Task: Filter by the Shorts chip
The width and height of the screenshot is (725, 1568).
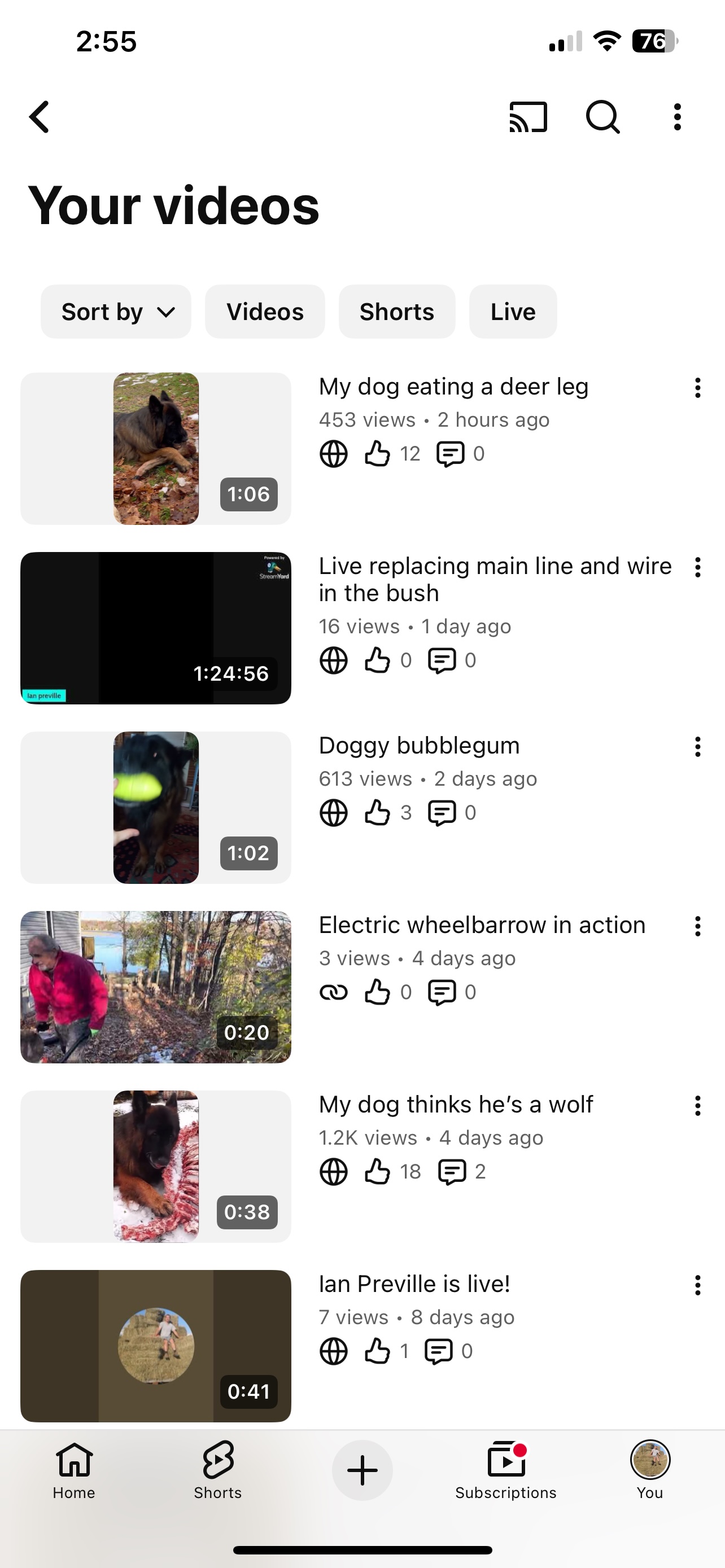Action: [x=396, y=312]
